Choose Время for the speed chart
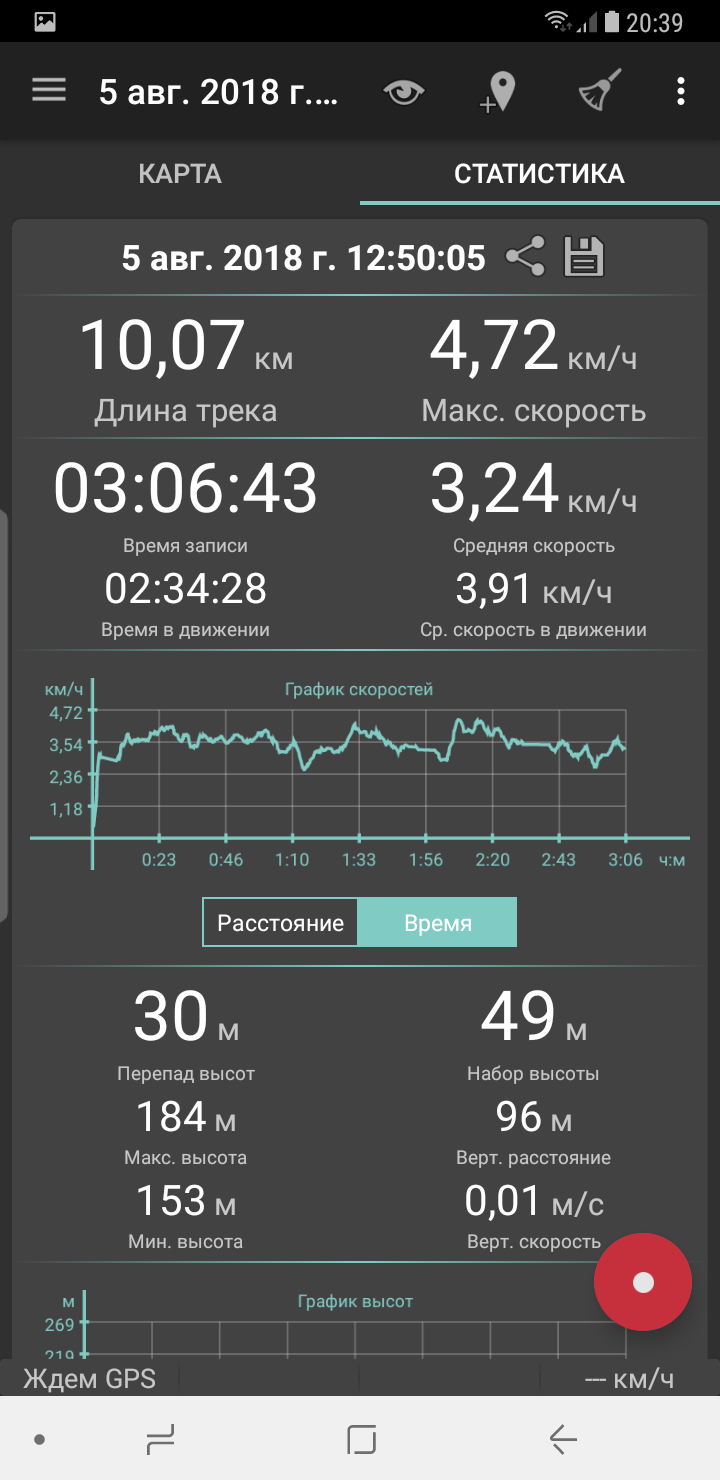 pos(438,923)
